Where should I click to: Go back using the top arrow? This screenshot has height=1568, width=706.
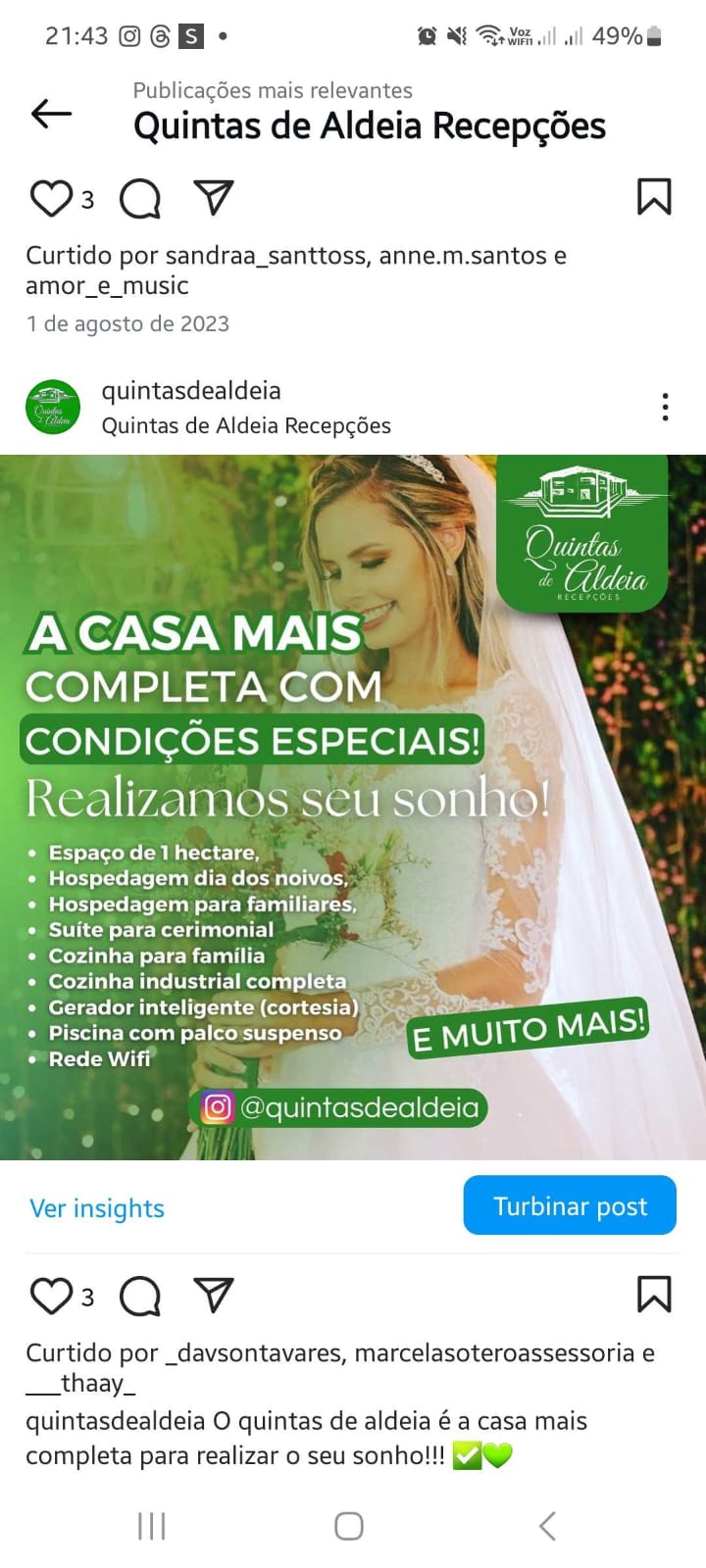[52, 114]
